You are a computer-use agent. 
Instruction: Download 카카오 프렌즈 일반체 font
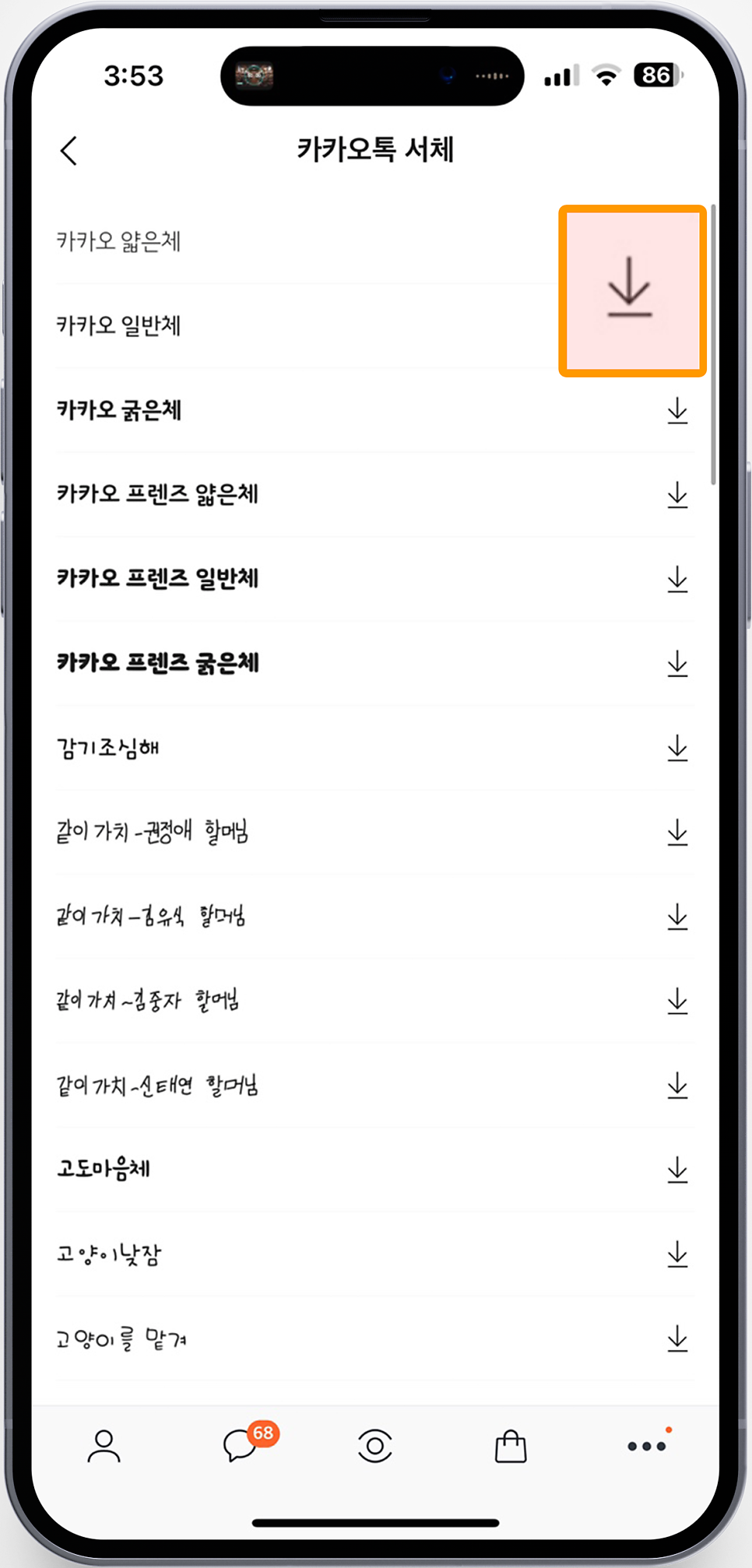tap(677, 579)
